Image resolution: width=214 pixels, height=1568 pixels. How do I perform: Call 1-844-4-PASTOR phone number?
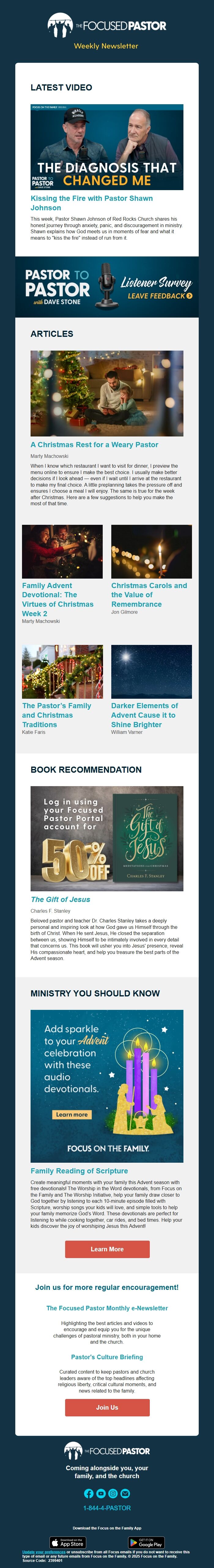[x=107, y=1508]
